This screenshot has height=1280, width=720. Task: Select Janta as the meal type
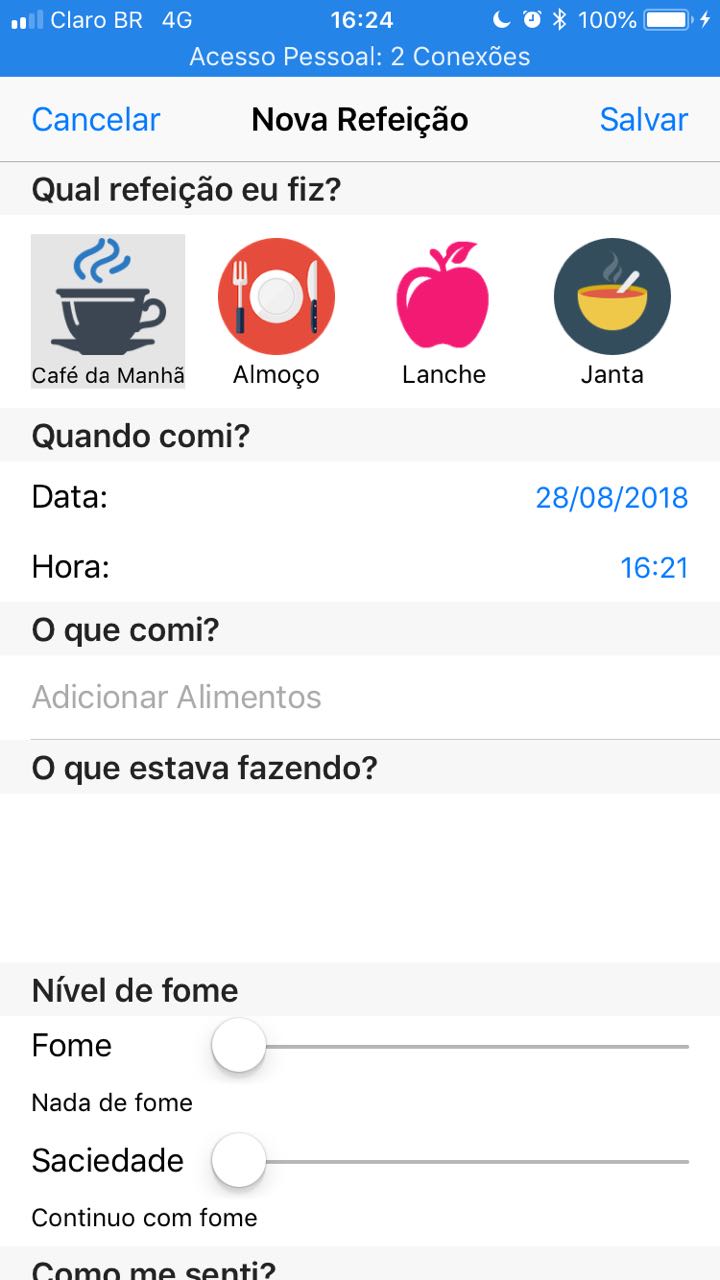(x=612, y=311)
